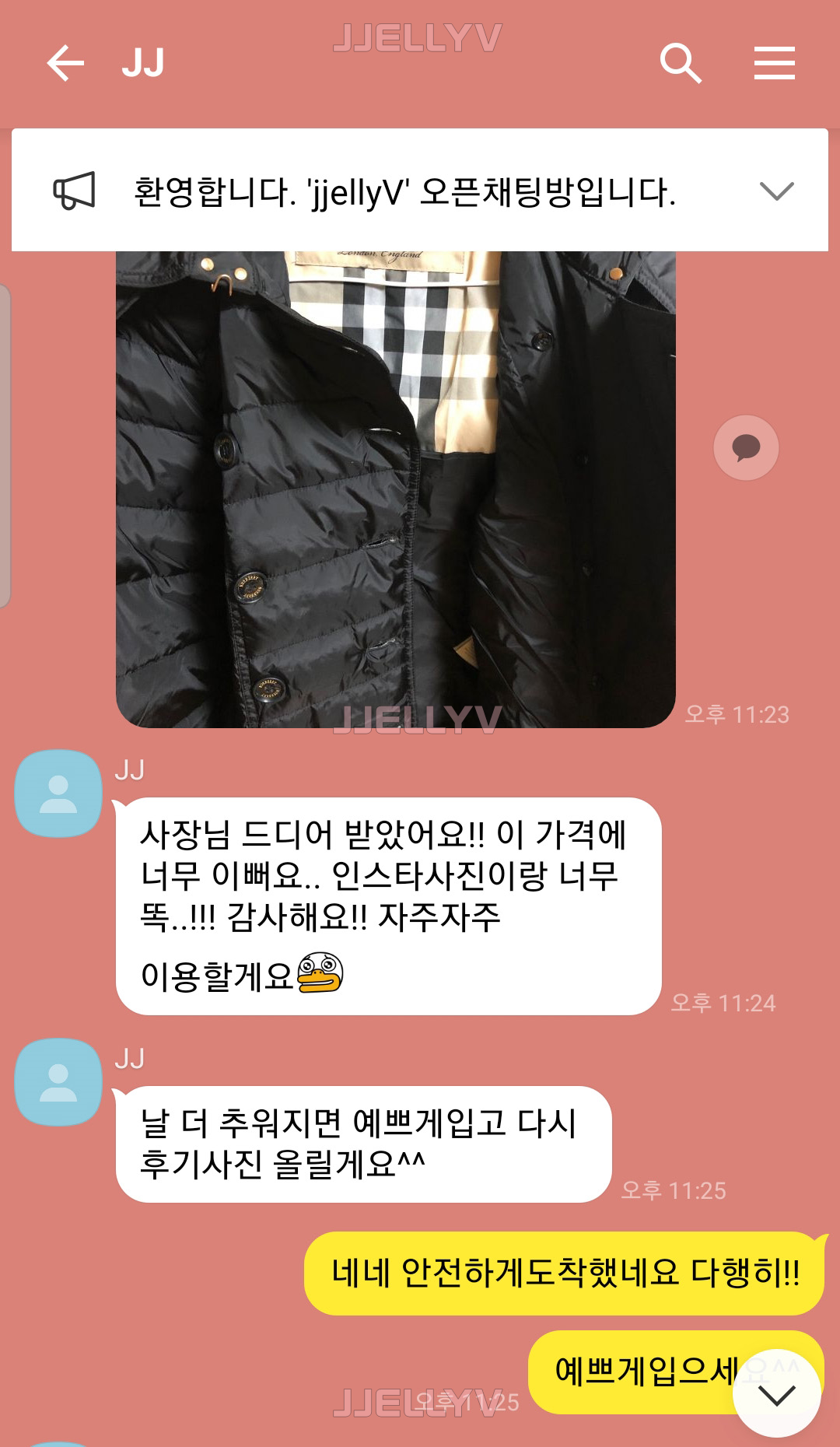Open the chat room hamburger menu
This screenshot has height=1447, width=840.
(774, 63)
